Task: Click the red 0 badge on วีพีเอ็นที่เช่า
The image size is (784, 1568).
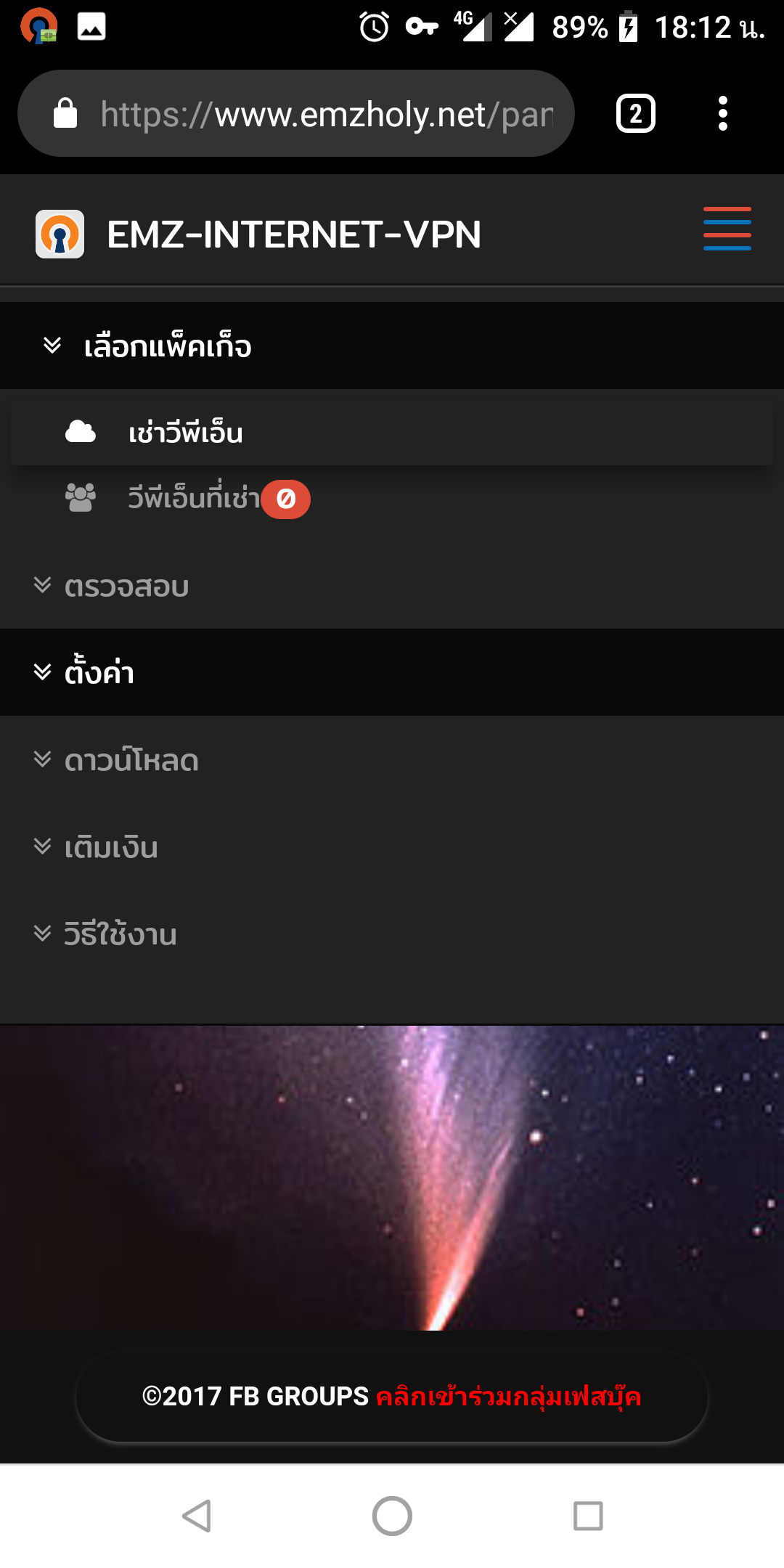Action: 287,499
